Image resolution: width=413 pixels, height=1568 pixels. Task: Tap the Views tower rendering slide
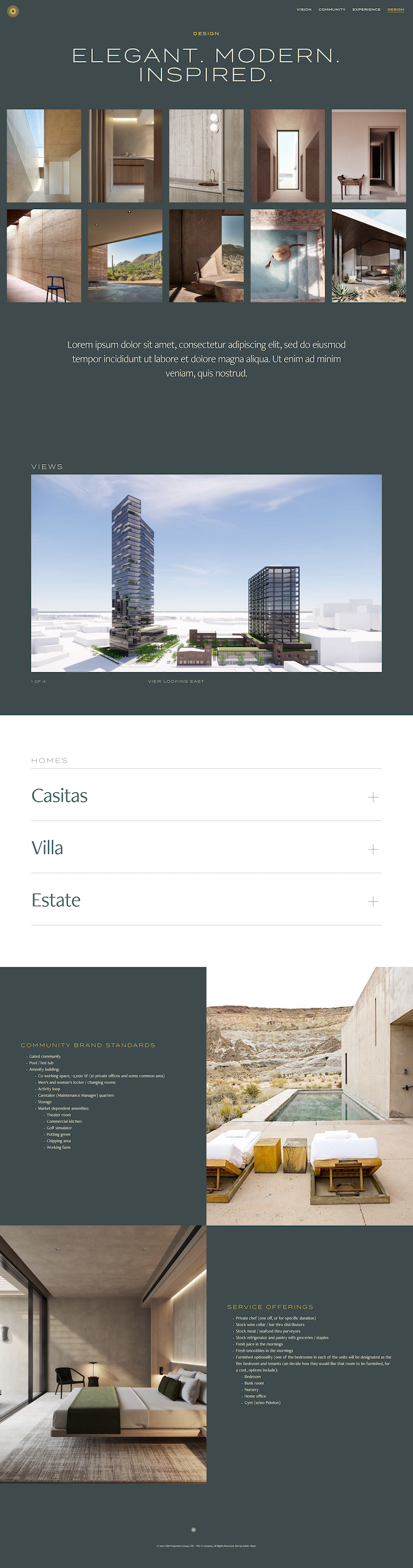coord(206,573)
